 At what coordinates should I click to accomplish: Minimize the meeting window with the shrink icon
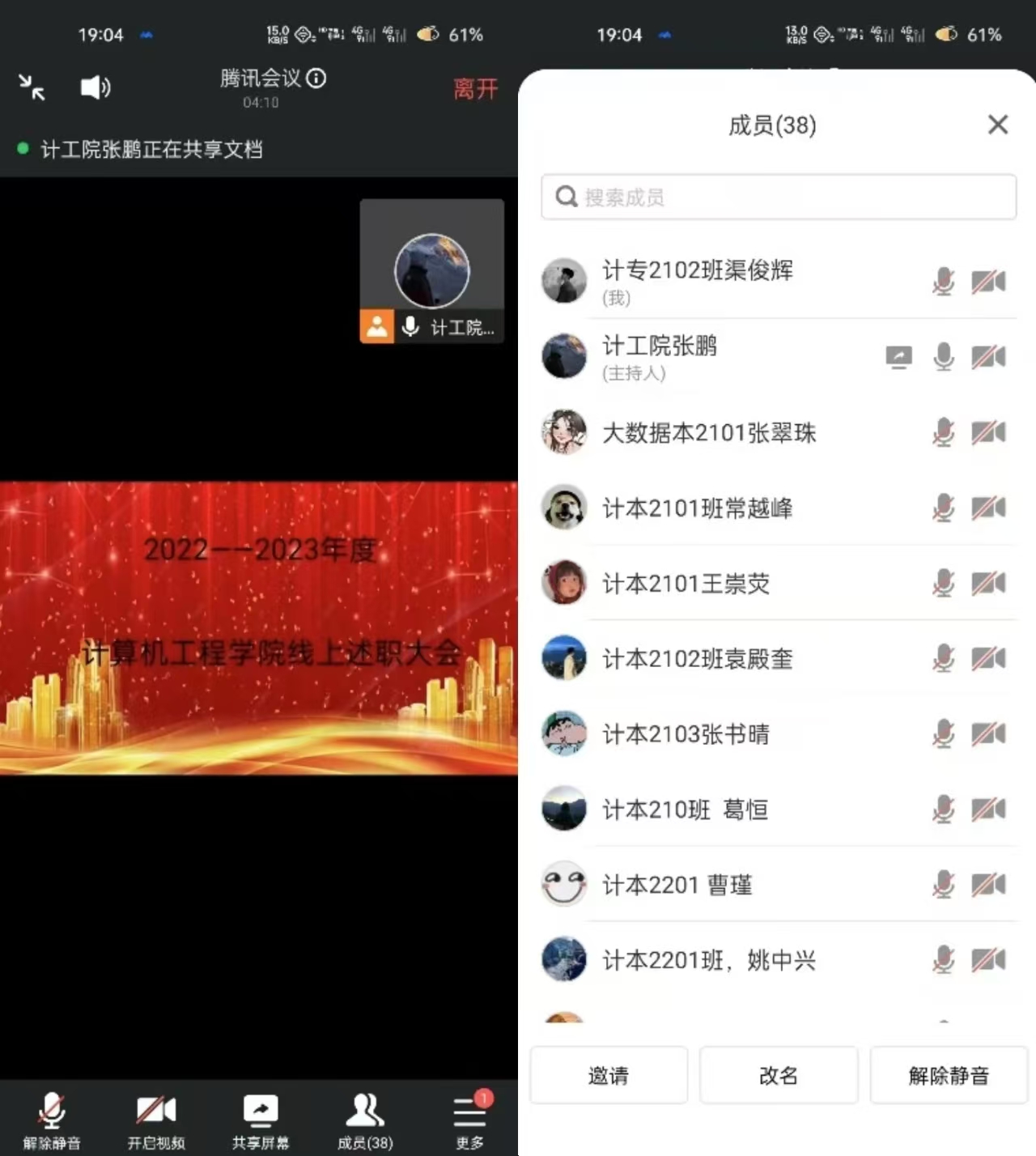click(32, 87)
